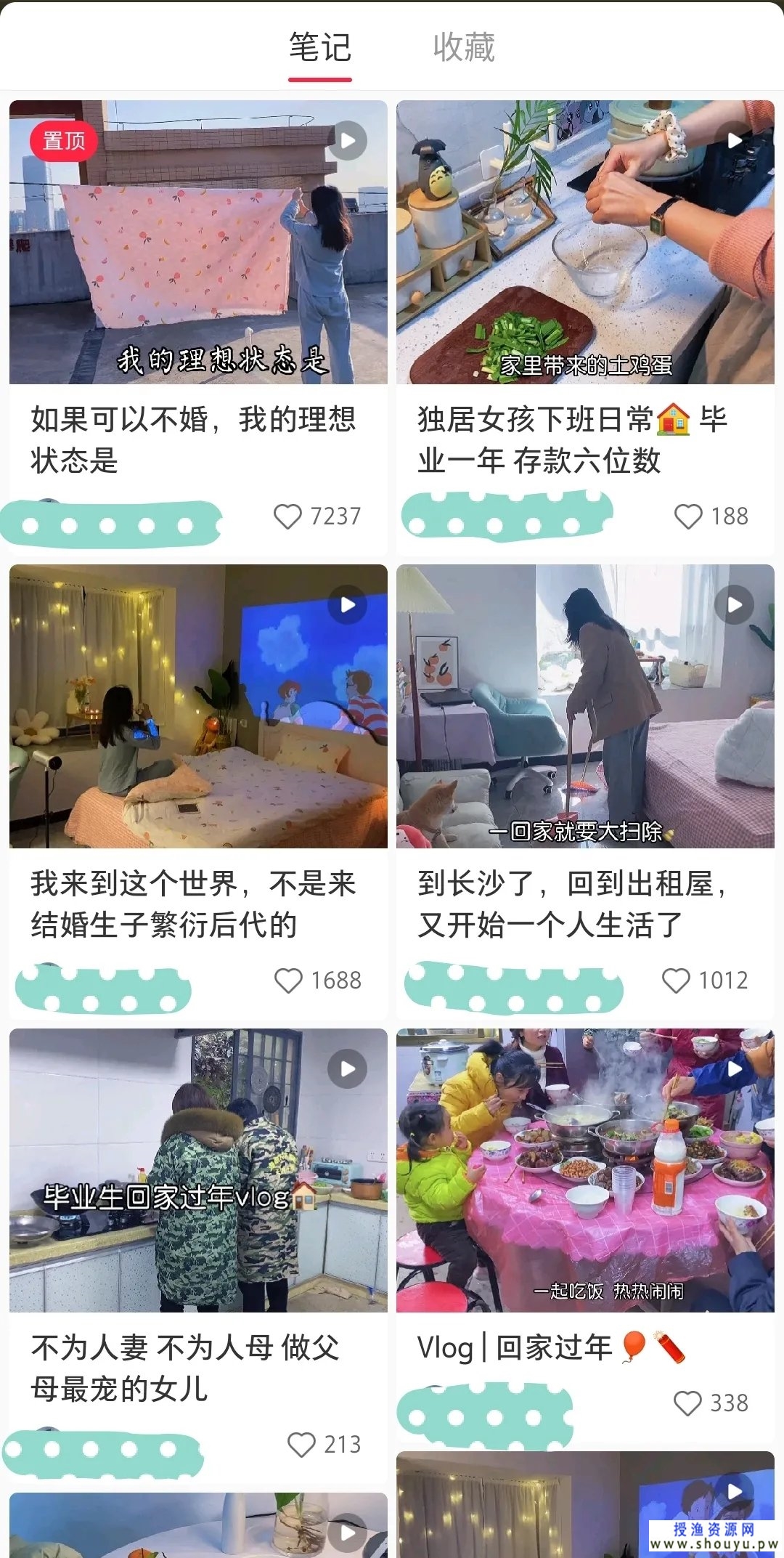
Task: Open the pinned note 如果可以不婚，我的理想状态是
Action: (x=198, y=242)
